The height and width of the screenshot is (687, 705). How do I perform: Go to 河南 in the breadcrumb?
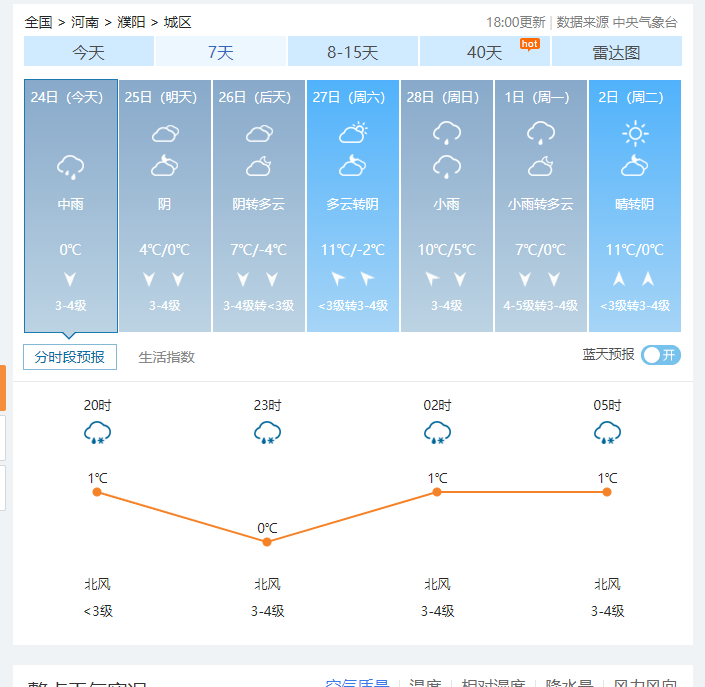tap(84, 22)
